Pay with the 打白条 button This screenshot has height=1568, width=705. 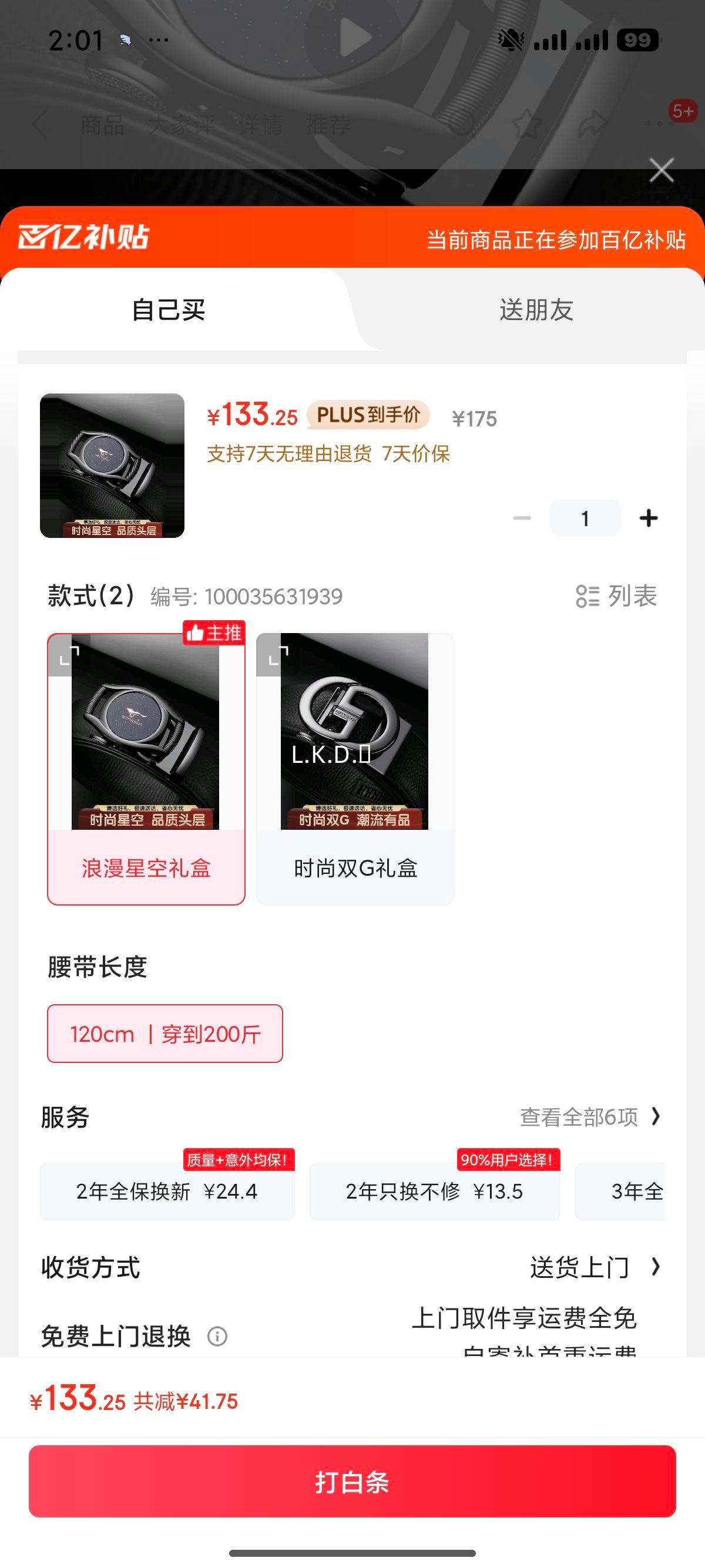352,1482
